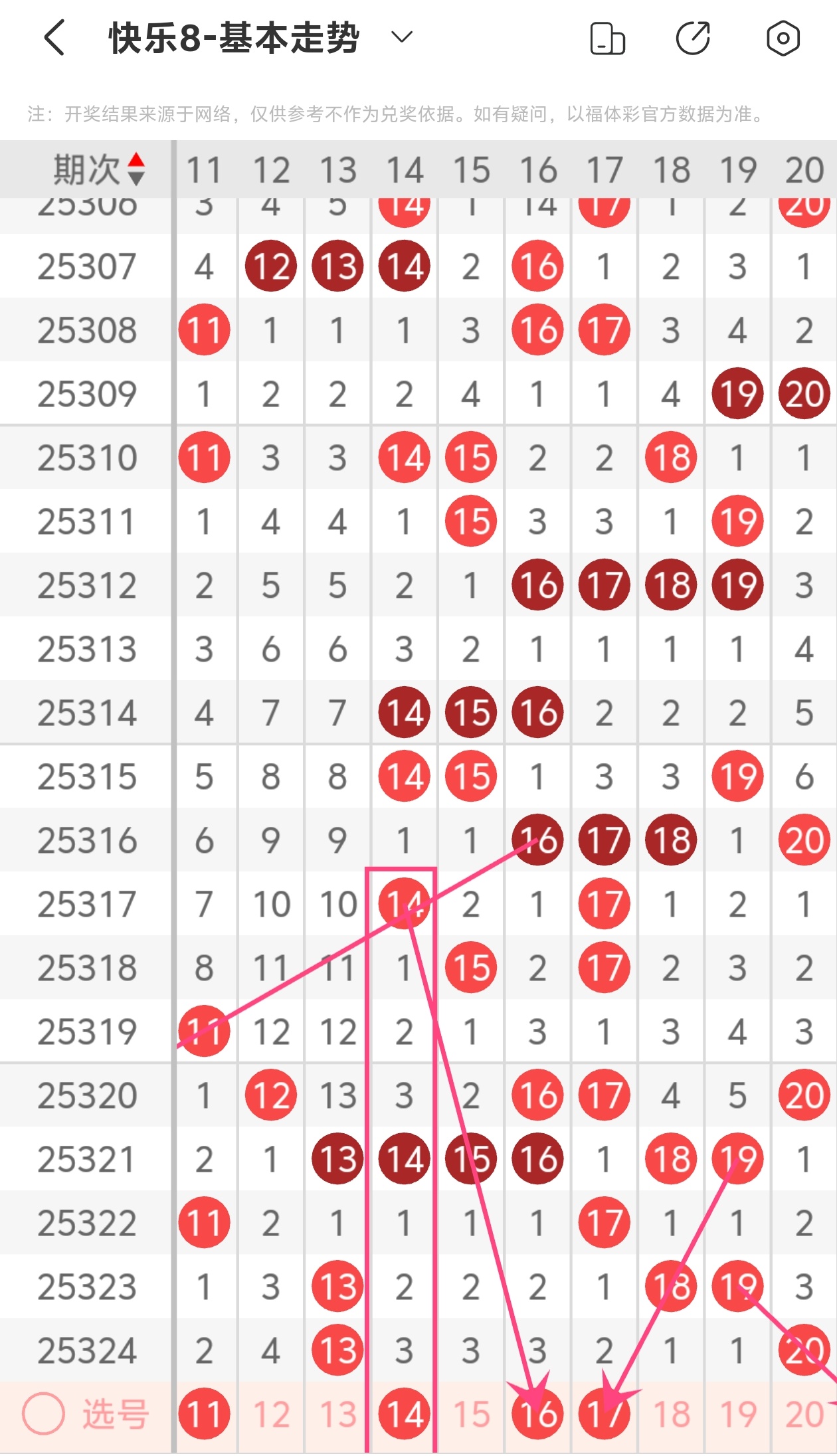Rotate the screen with the orientation icon
Image resolution: width=837 pixels, height=1456 pixels.
click(x=607, y=39)
